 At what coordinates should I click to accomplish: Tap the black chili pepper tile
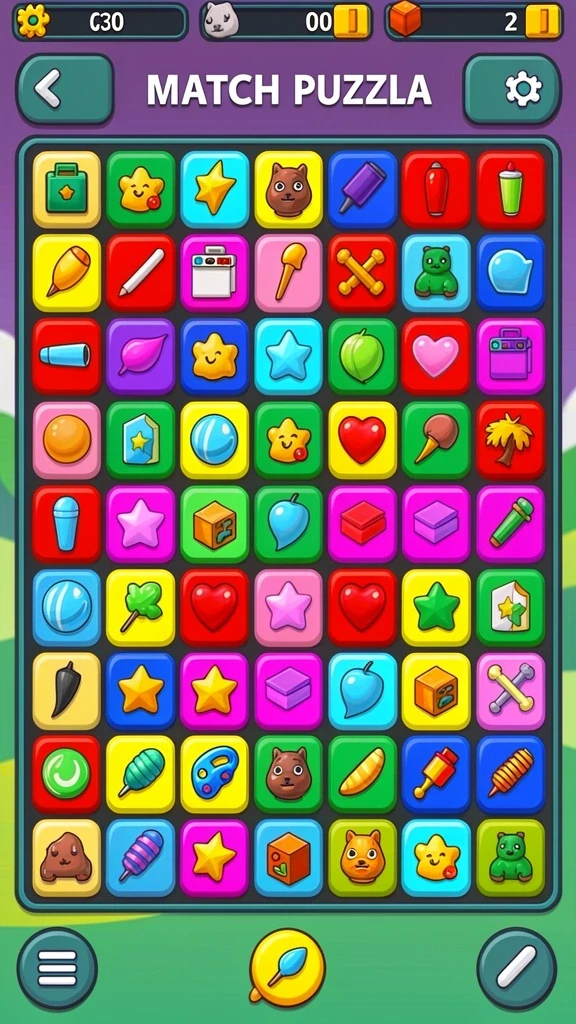coord(67,690)
